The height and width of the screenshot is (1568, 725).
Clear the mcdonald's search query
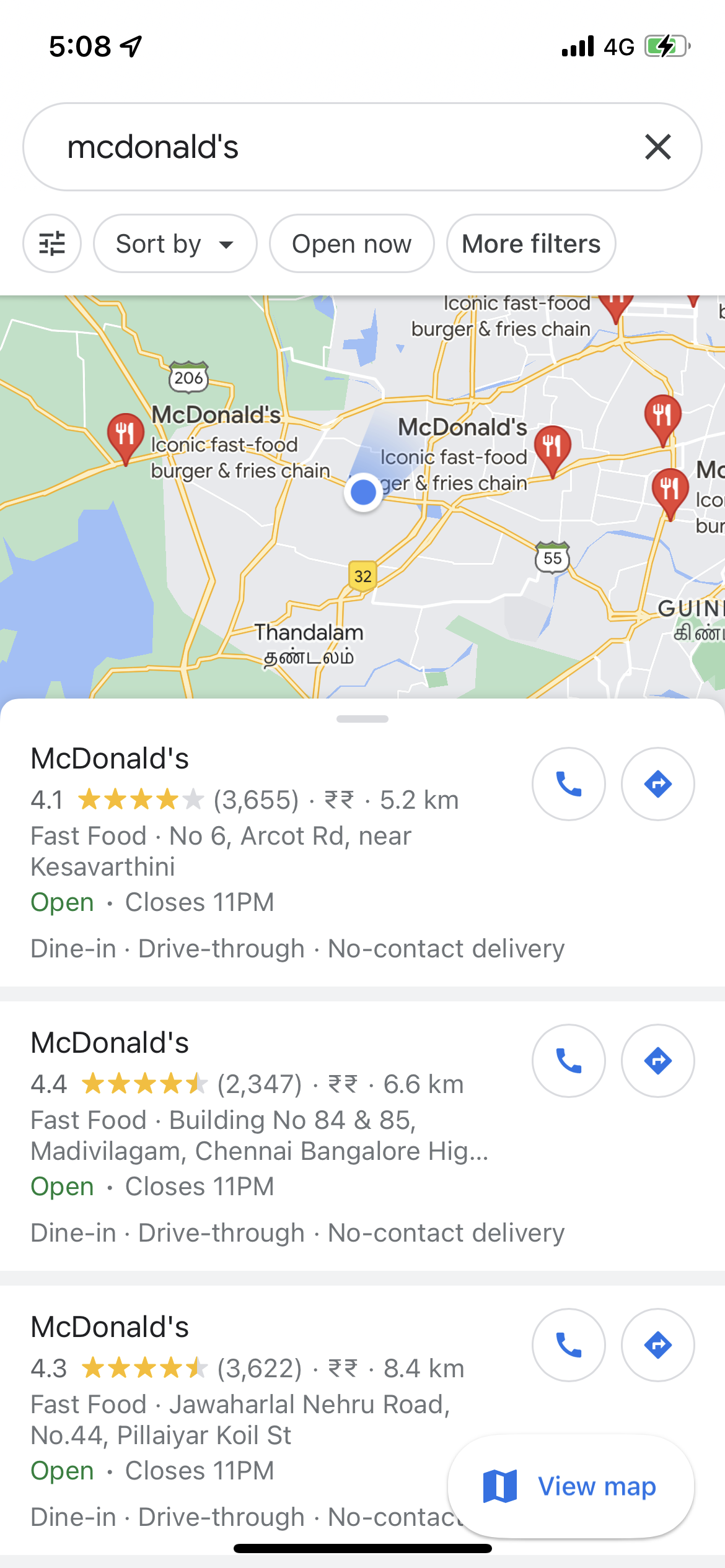(x=657, y=147)
